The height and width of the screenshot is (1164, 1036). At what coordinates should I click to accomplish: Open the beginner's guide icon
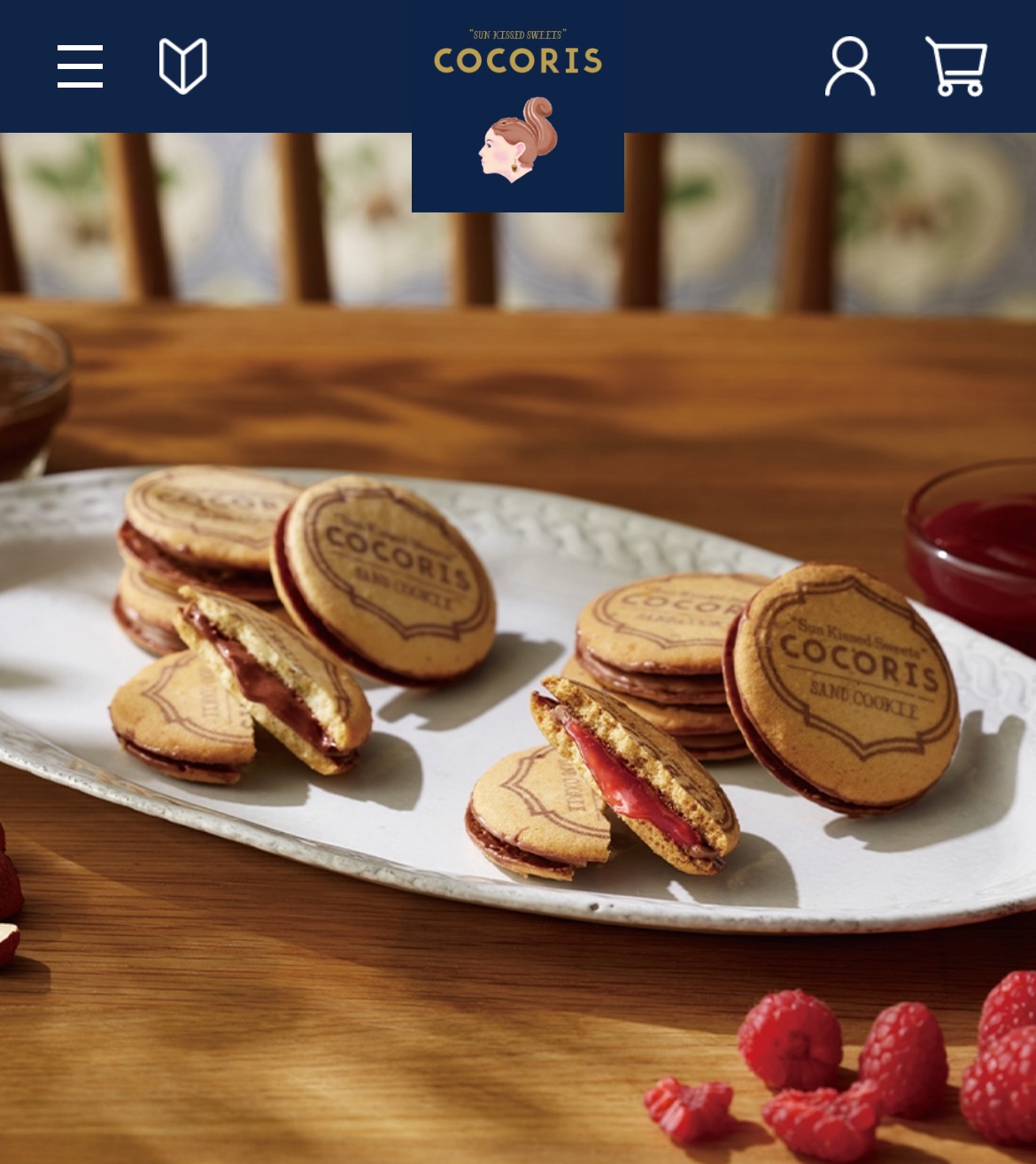[183, 66]
